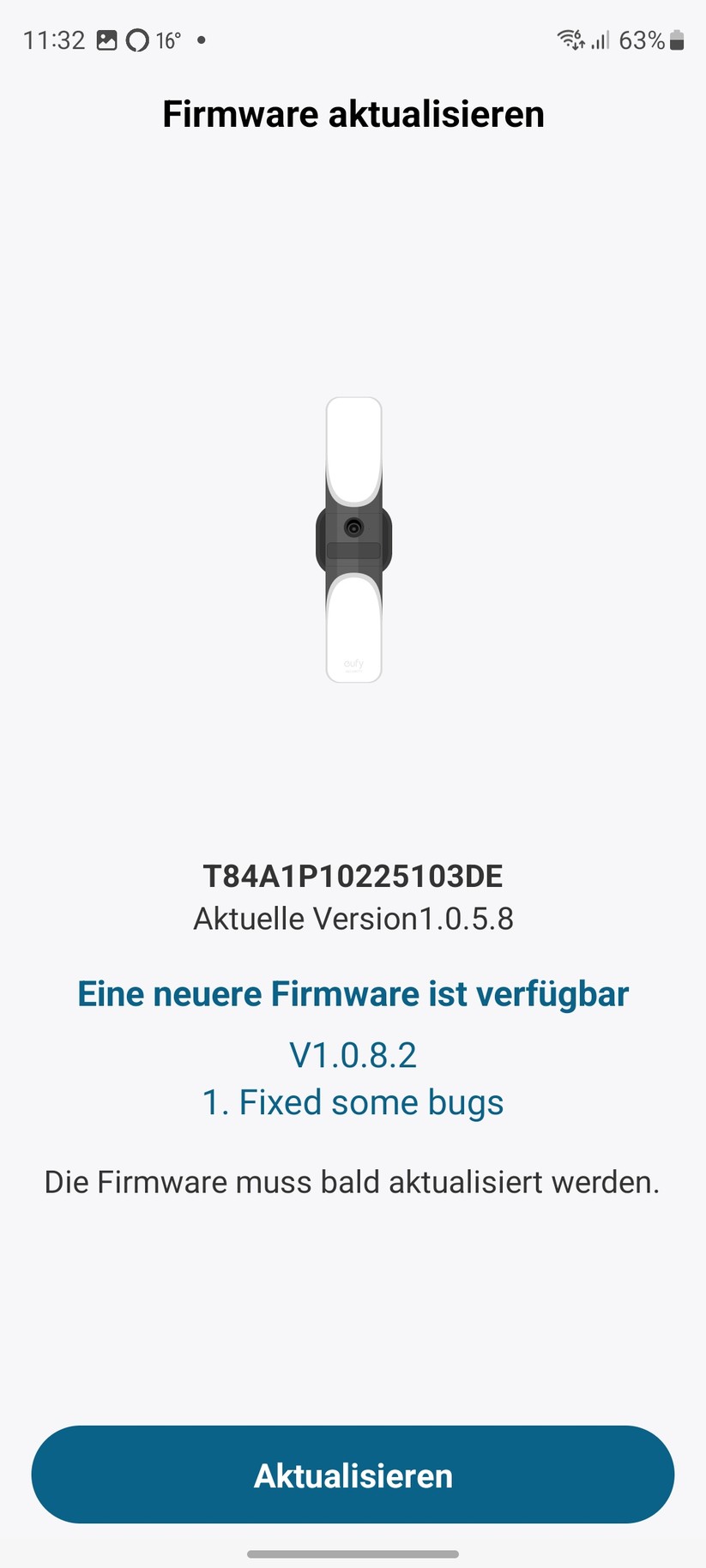Tap the eufy logo on the device image
Viewport: 706px width, 1568px height.
pyautogui.click(x=353, y=662)
